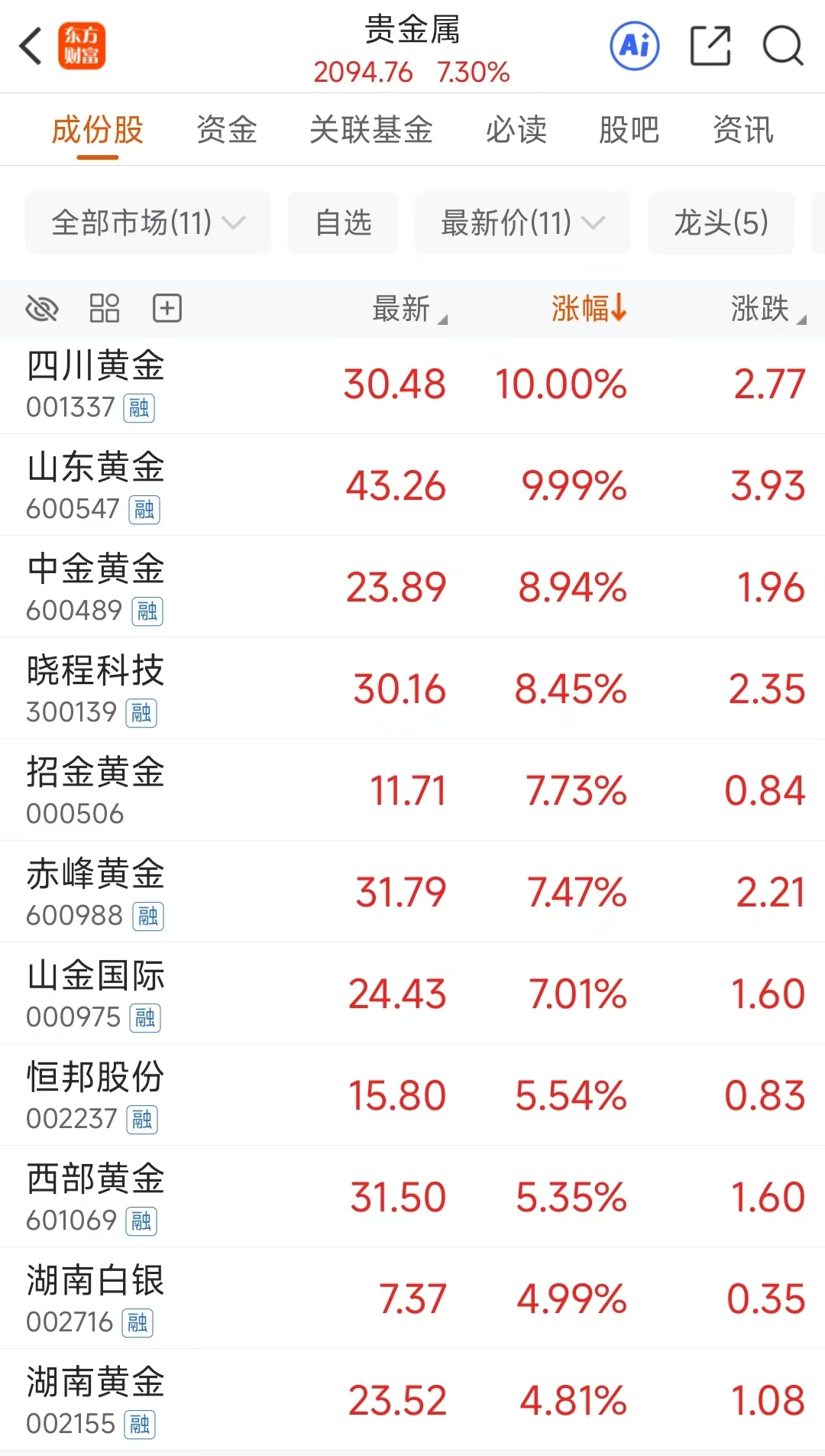Viewport: 825px width, 1456px height.
Task: Toggle the hide-eye icon in list header
Action: click(42, 309)
